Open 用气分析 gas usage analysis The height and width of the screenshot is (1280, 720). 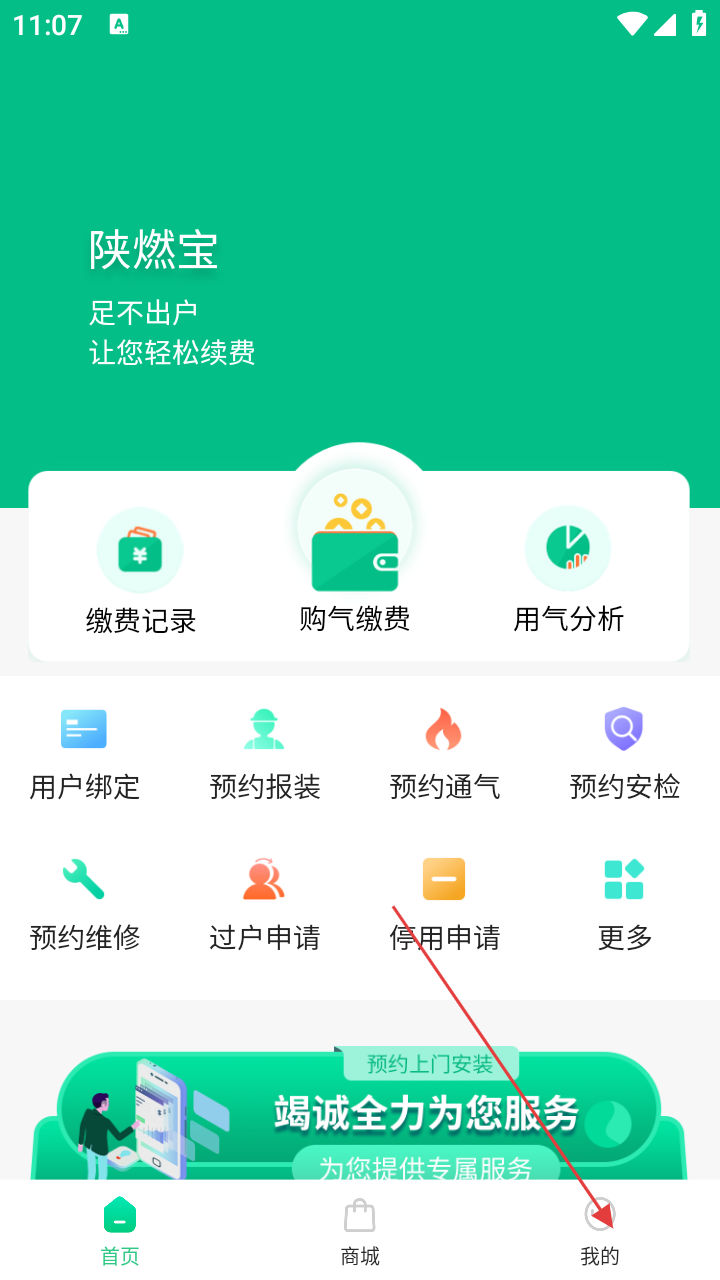(568, 571)
